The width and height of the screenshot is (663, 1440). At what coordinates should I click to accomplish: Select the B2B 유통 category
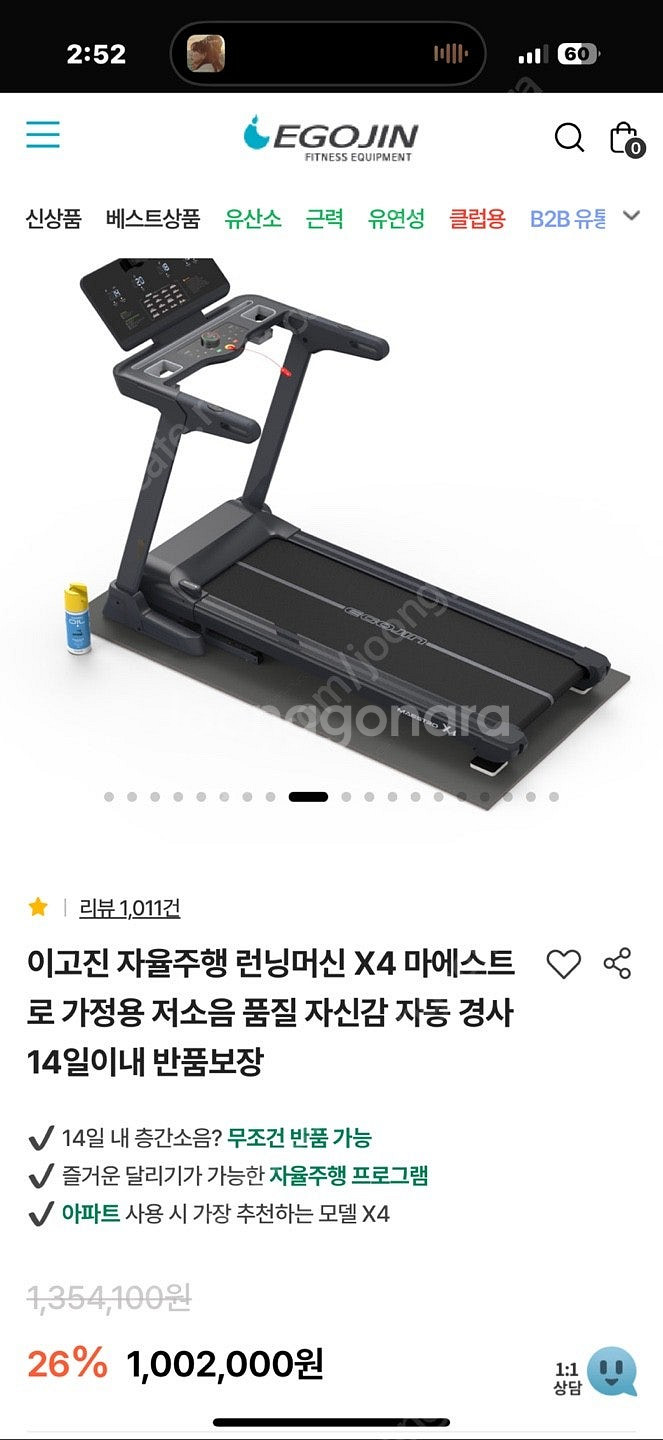click(568, 218)
